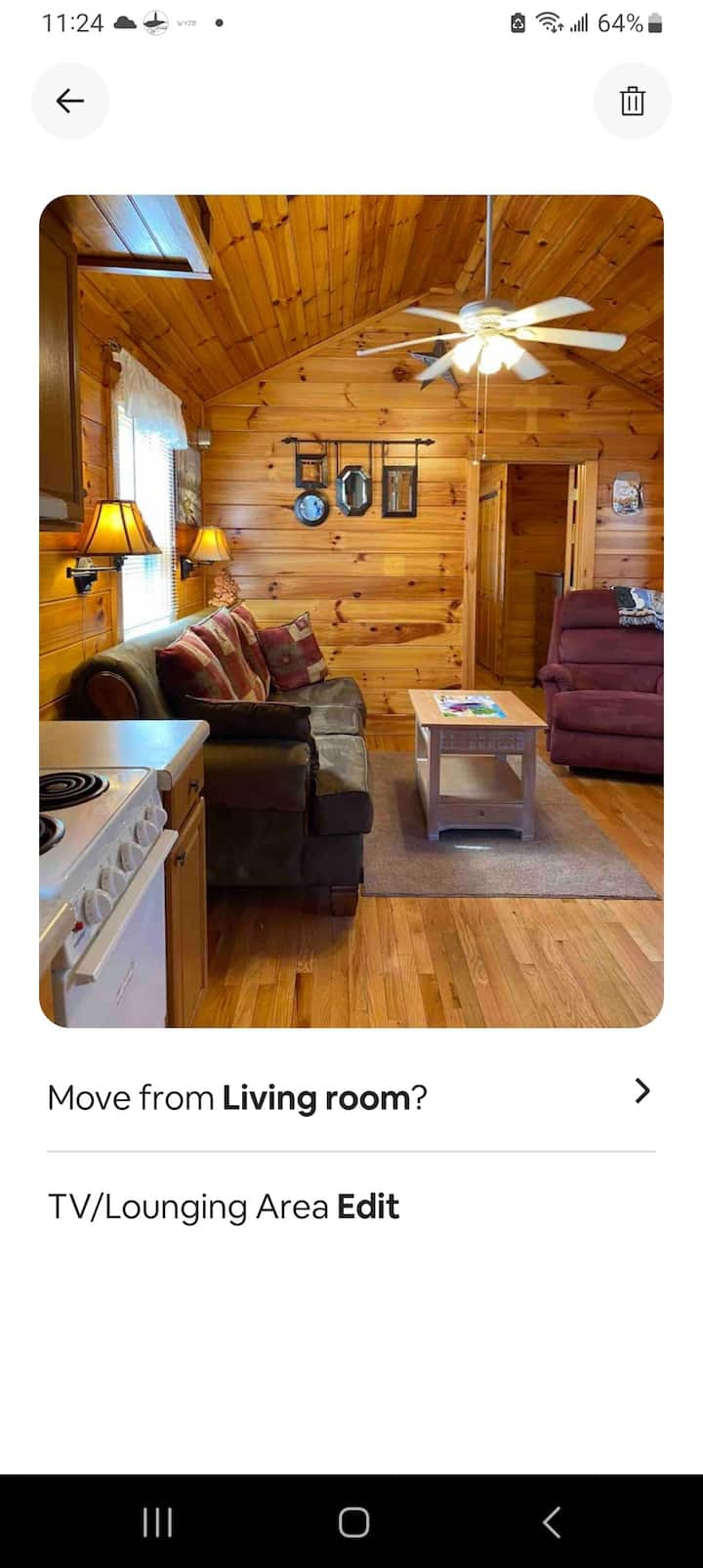This screenshot has width=703, height=1568.
Task: Edit the TV/Lounging Area caption
Action: point(368,1208)
